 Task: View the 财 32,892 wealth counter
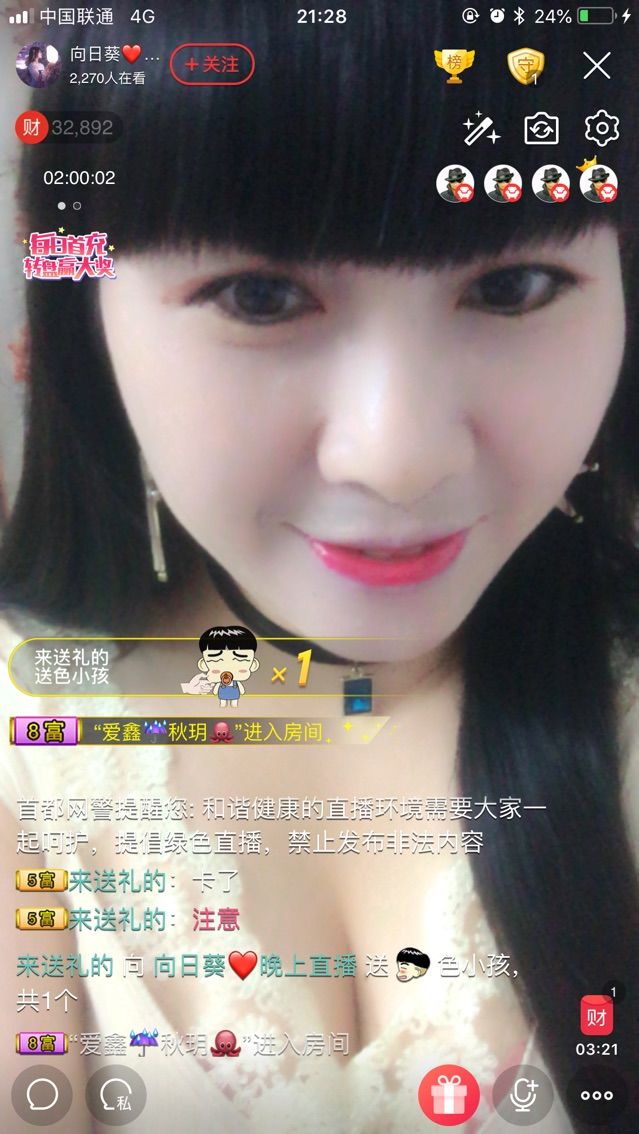68,128
